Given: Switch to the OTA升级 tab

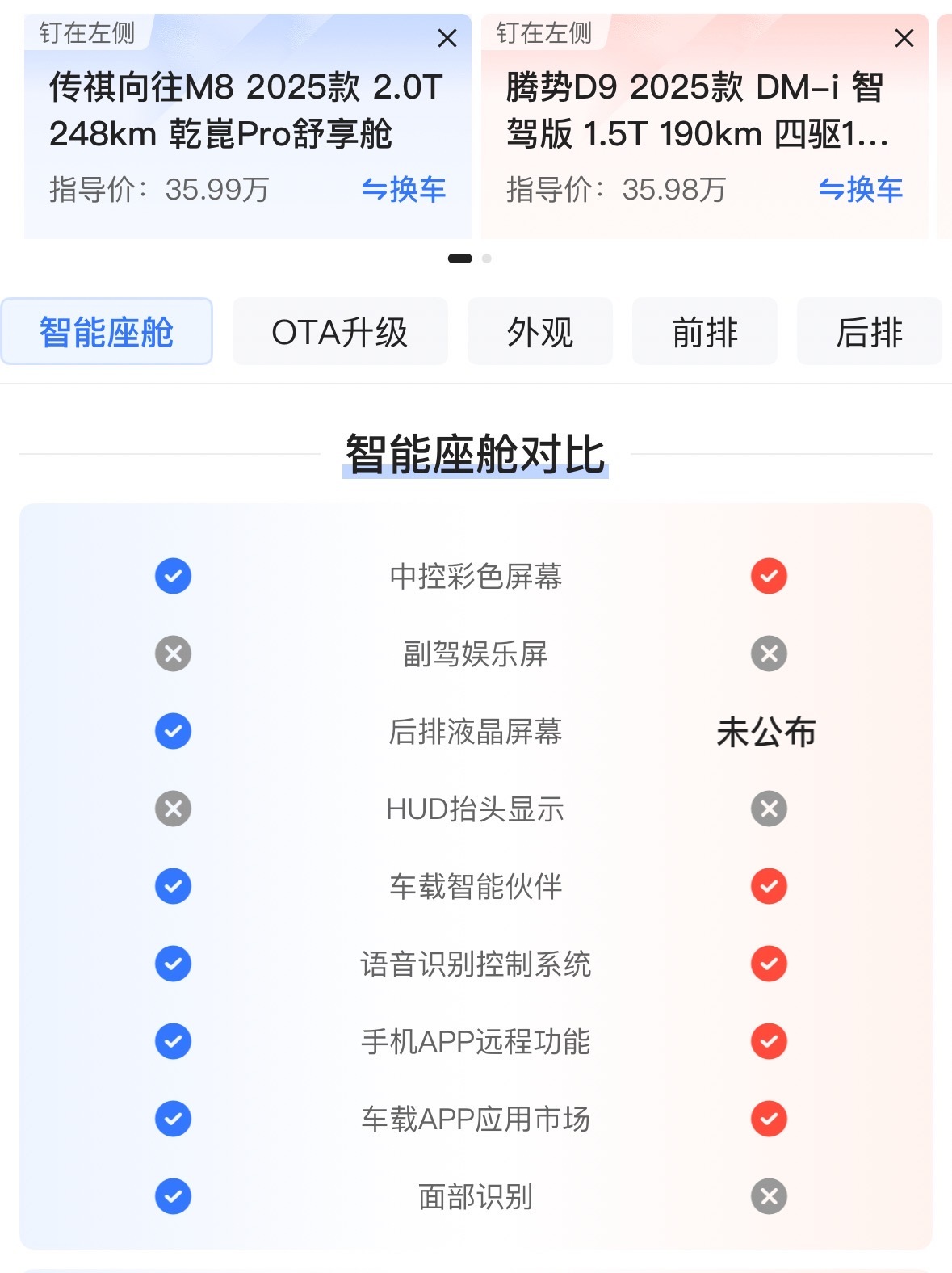Looking at the screenshot, I should point(340,332).
